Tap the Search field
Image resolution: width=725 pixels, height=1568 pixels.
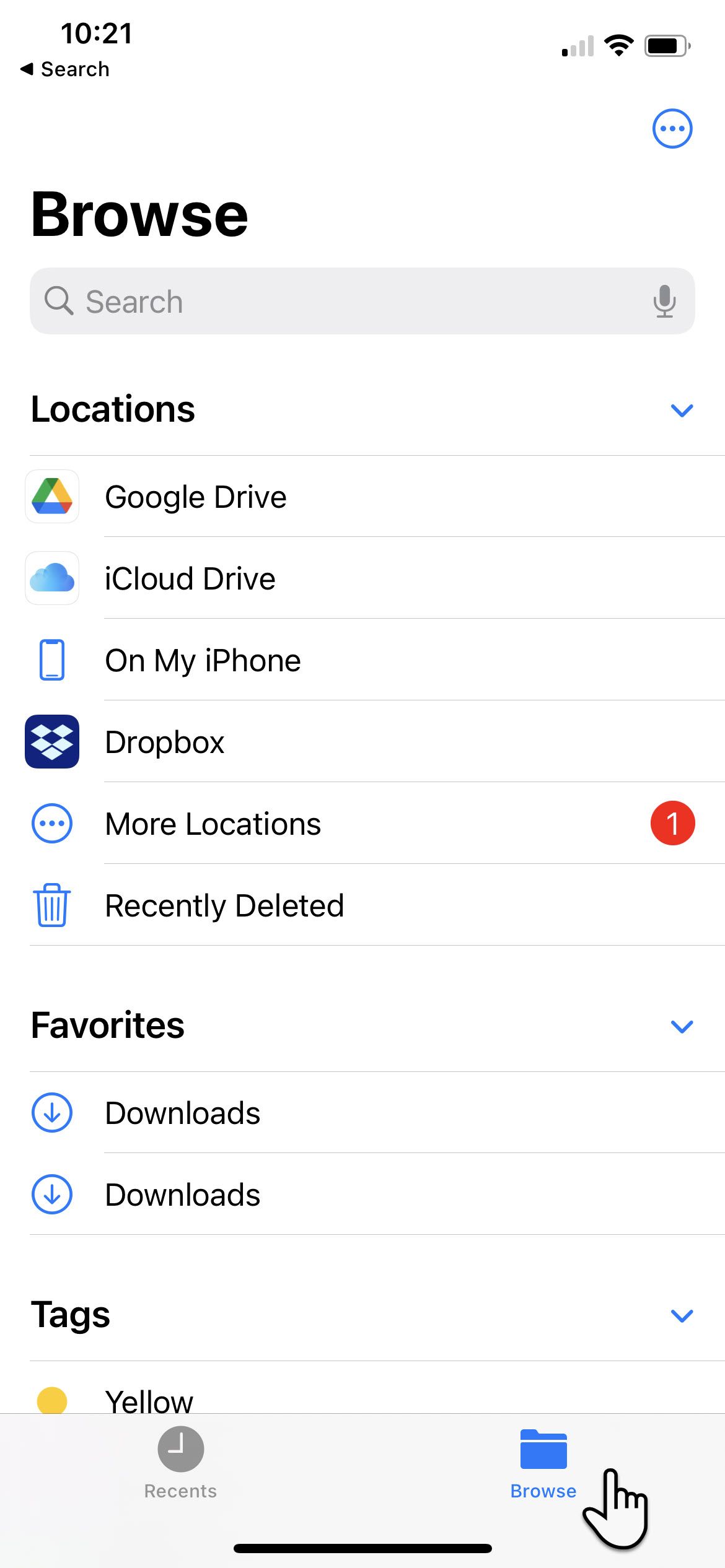[362, 301]
